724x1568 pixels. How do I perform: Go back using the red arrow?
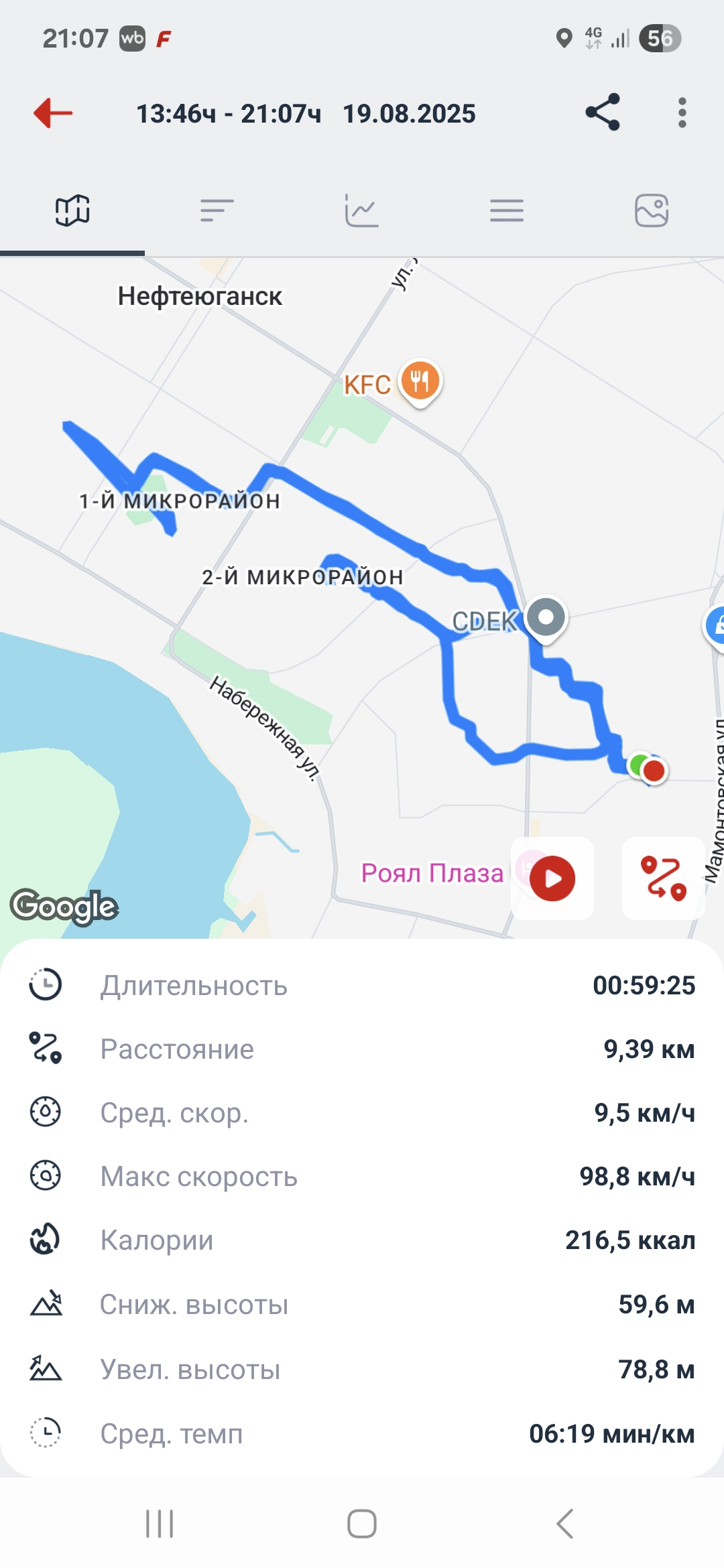(53, 113)
